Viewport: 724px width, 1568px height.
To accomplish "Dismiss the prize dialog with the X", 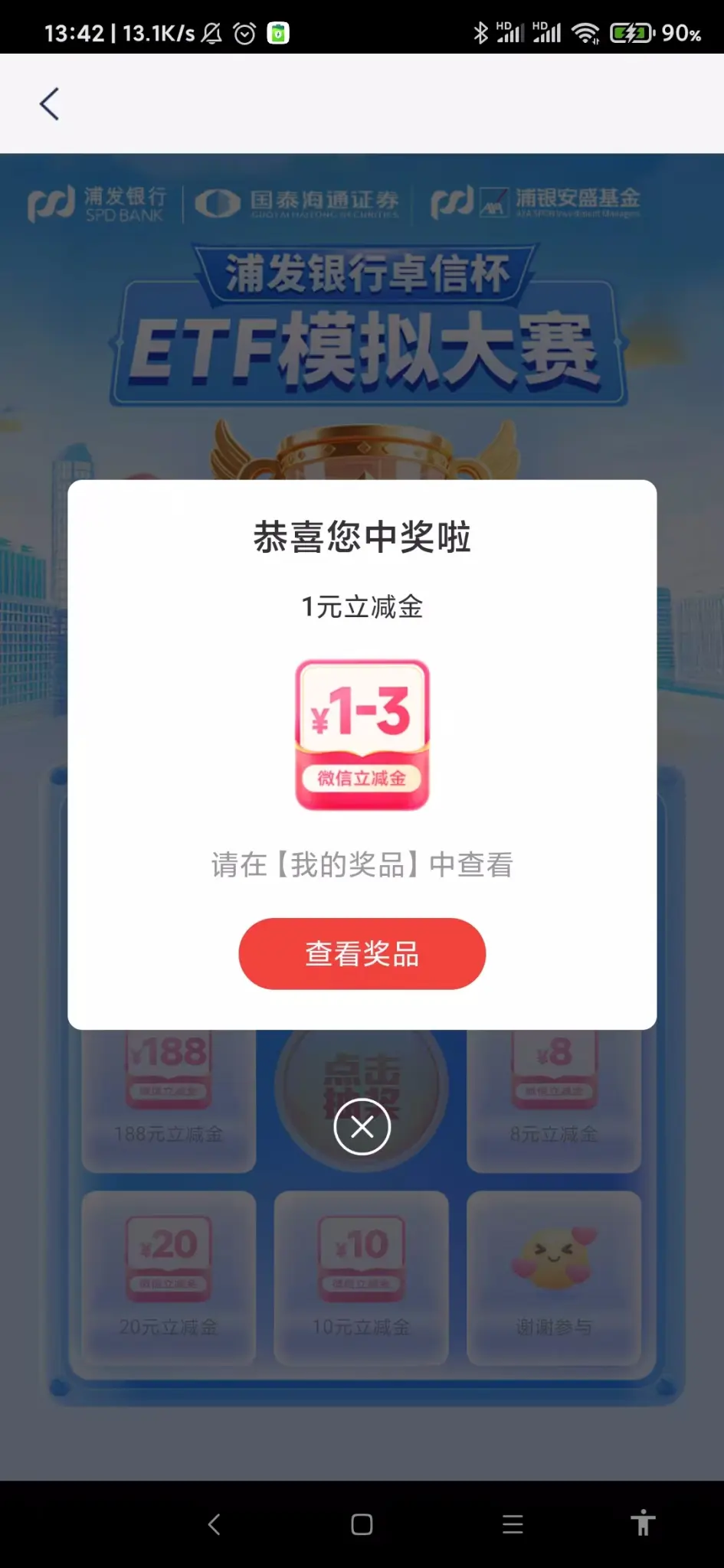I will (x=360, y=1127).
